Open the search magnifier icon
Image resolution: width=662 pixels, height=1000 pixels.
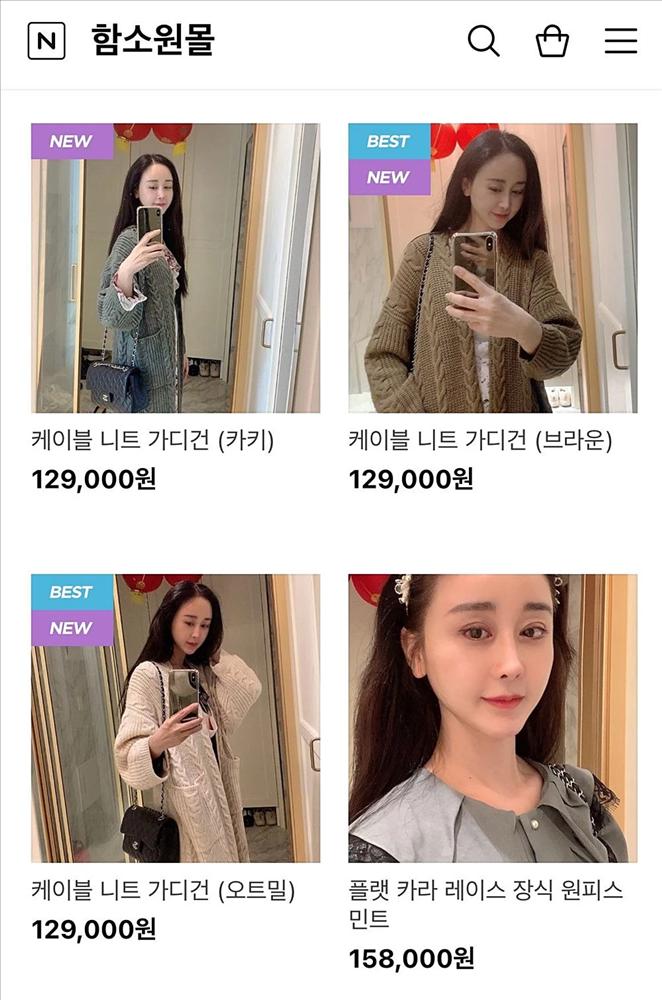[x=484, y=41]
